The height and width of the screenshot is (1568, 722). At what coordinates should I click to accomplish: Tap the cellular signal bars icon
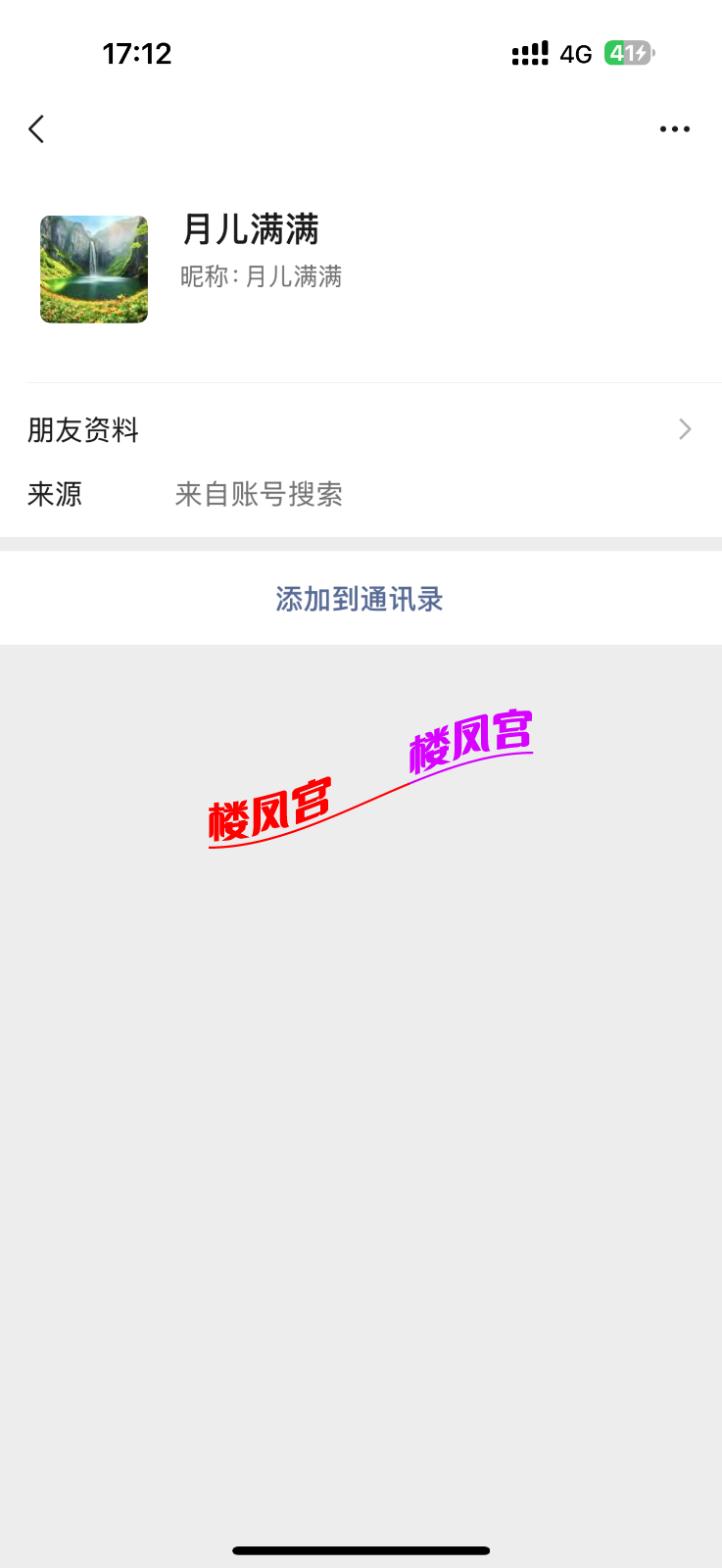(x=529, y=53)
